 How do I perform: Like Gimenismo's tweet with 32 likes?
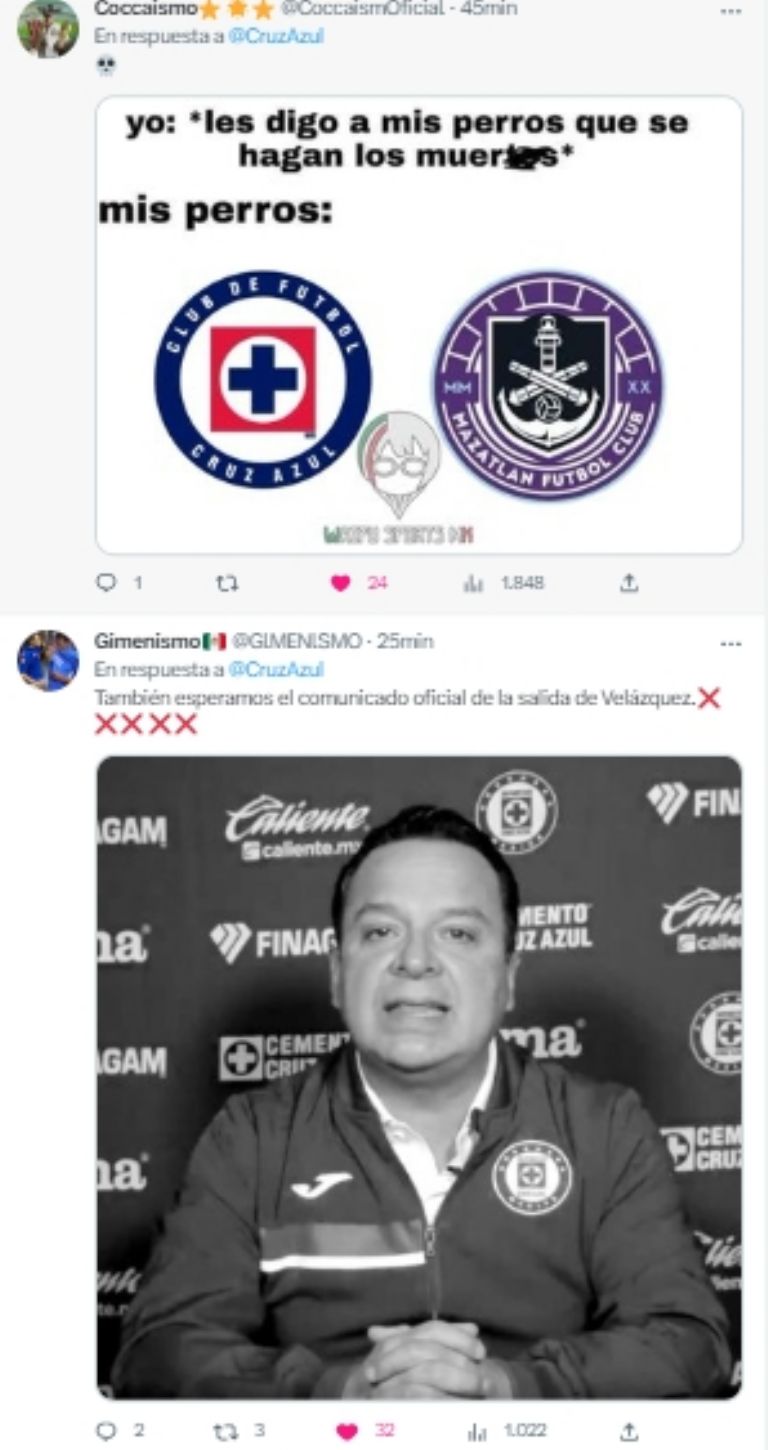click(x=347, y=1432)
